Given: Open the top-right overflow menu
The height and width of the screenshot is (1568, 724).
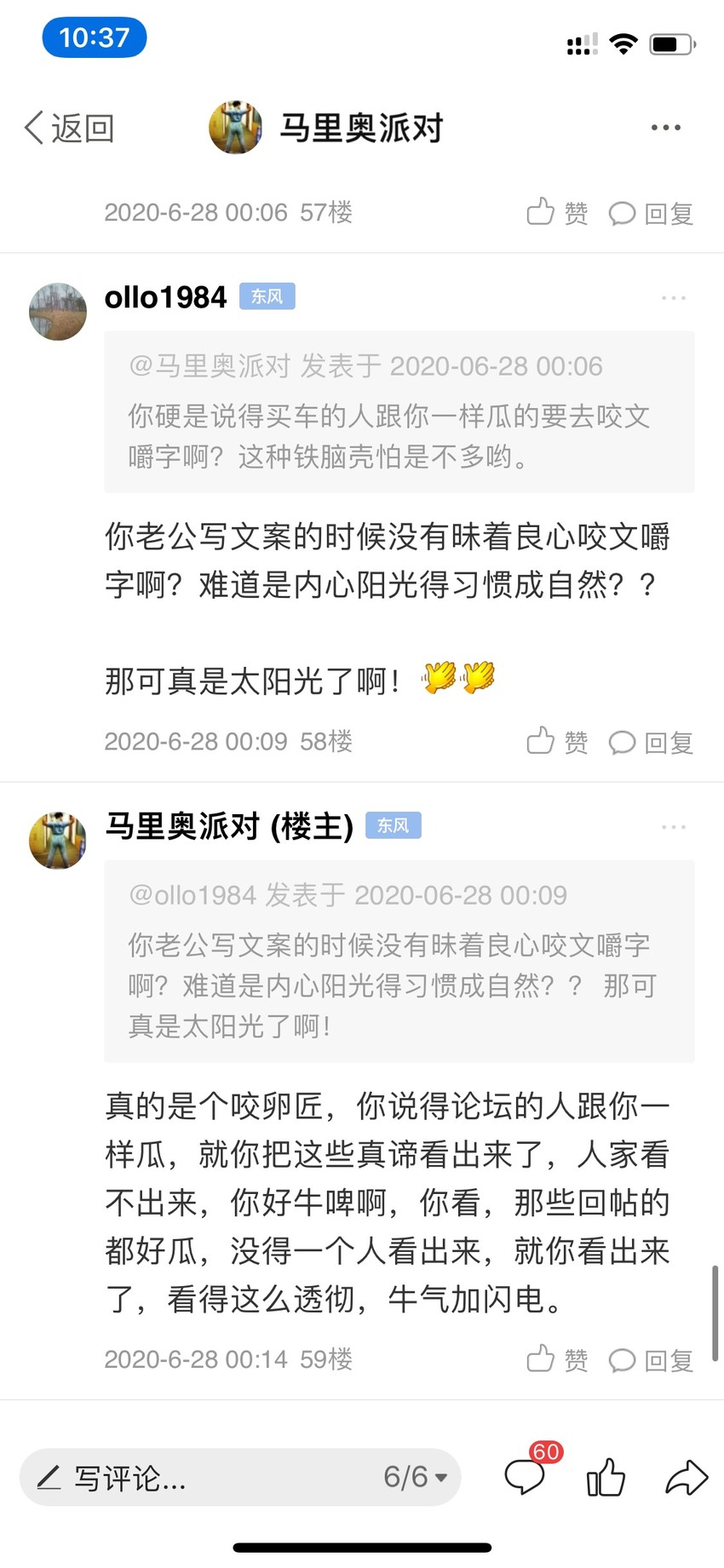Looking at the screenshot, I should (x=665, y=128).
